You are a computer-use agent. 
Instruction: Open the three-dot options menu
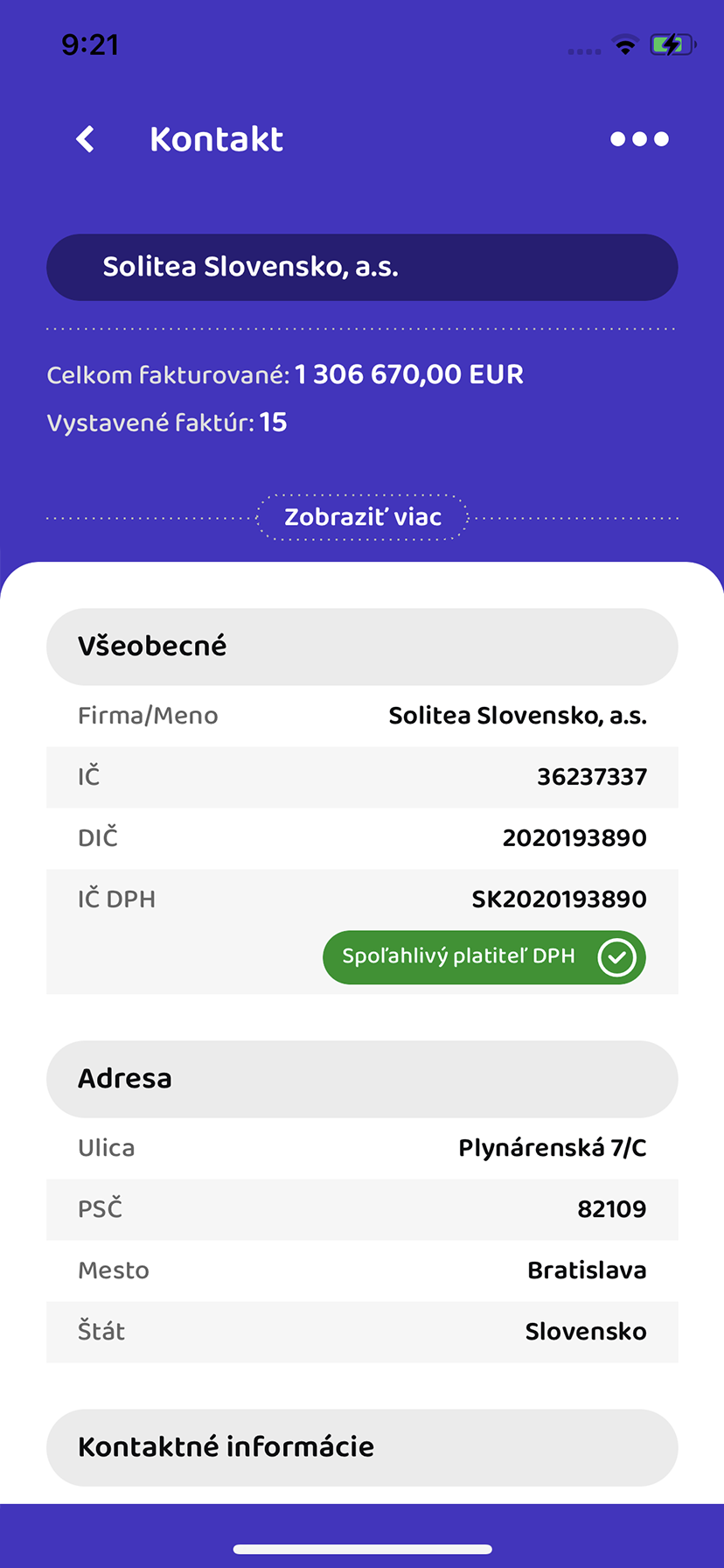point(639,138)
